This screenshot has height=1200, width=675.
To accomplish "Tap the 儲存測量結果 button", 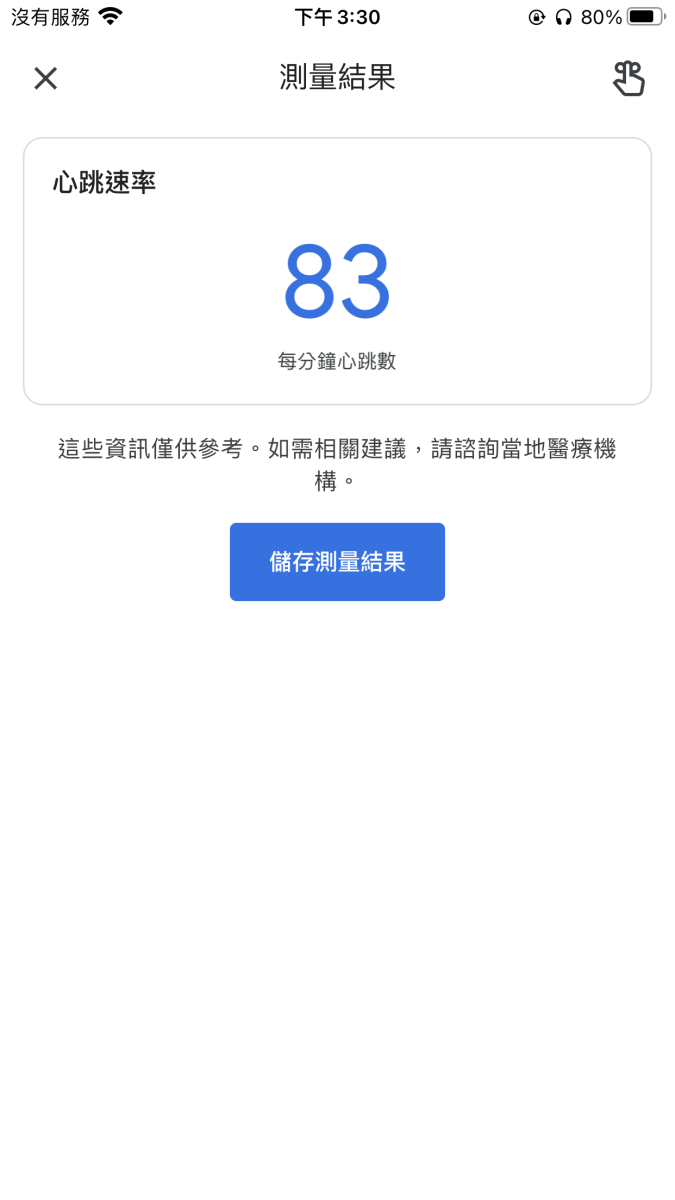I will [337, 562].
